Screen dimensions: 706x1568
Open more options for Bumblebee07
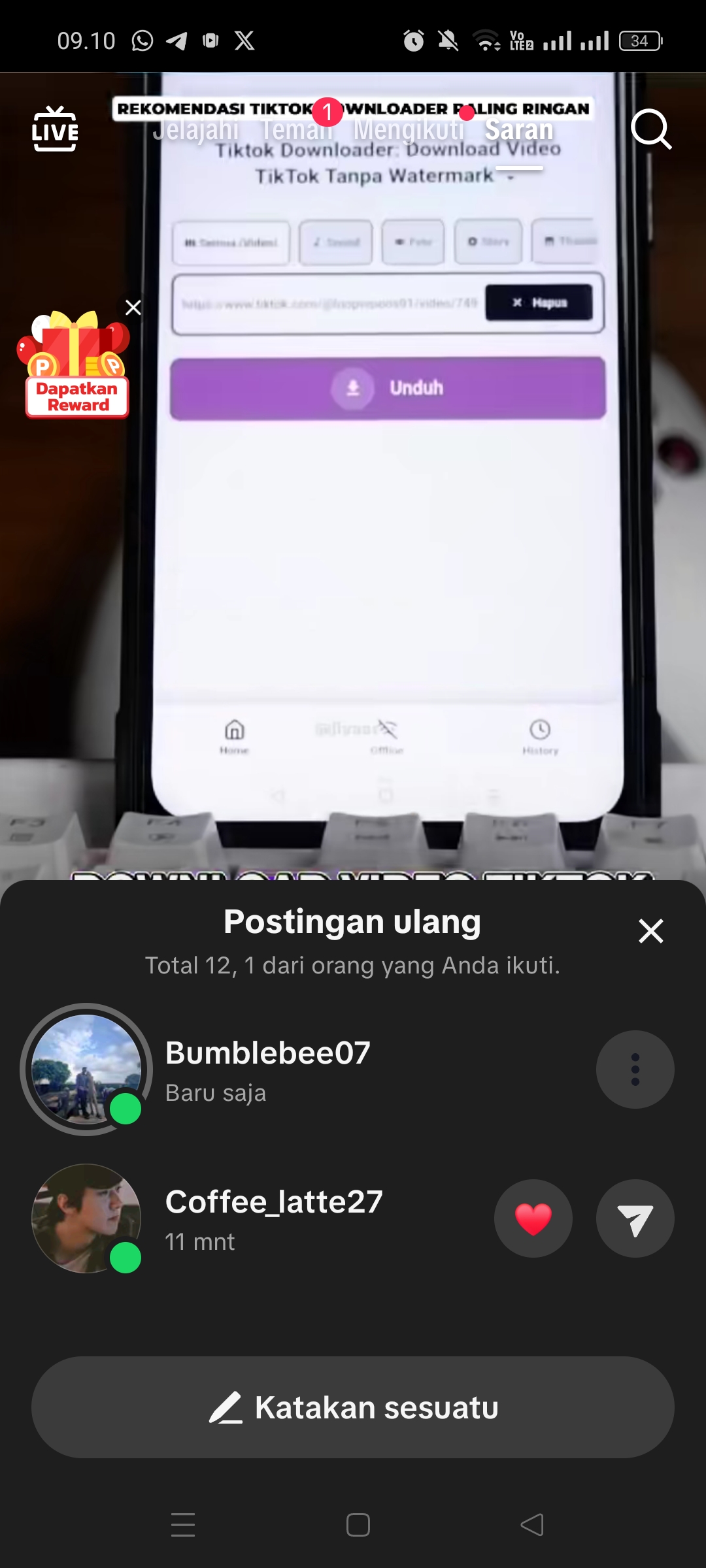tap(635, 1070)
